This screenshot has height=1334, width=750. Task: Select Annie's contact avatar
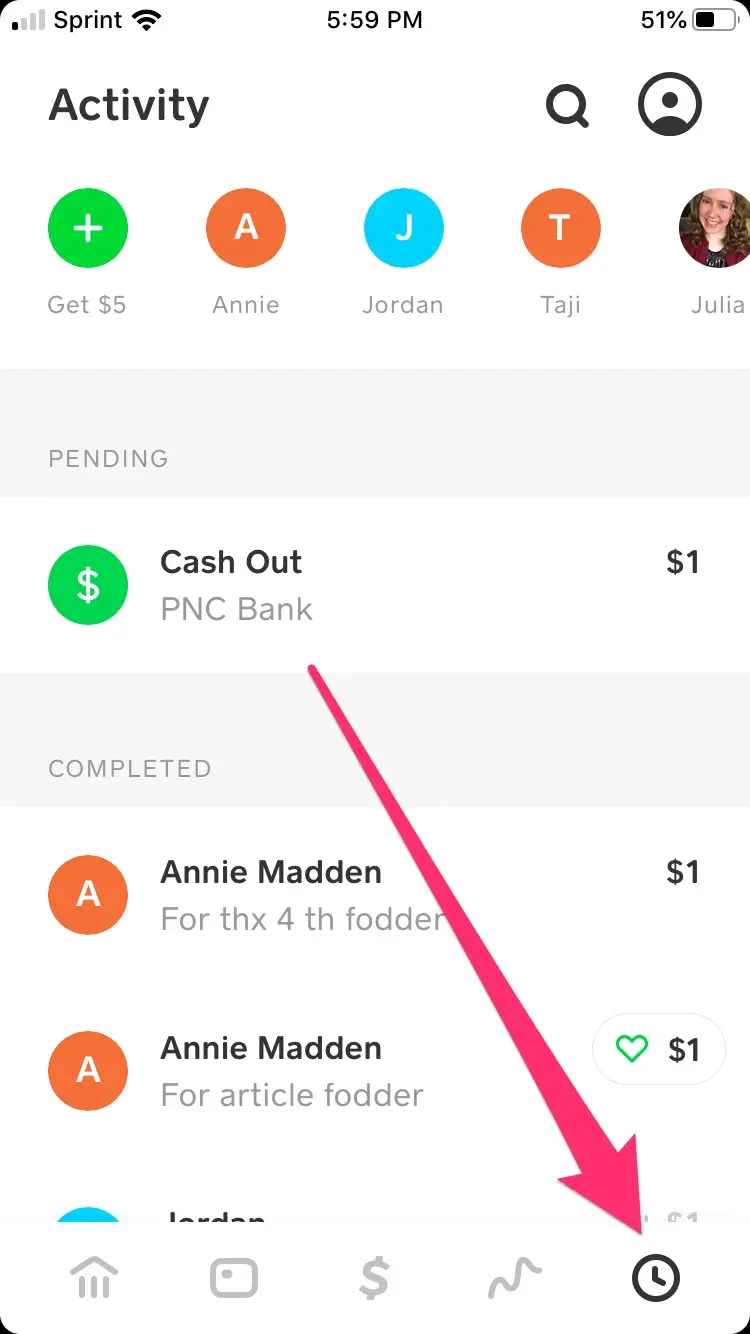click(x=245, y=228)
